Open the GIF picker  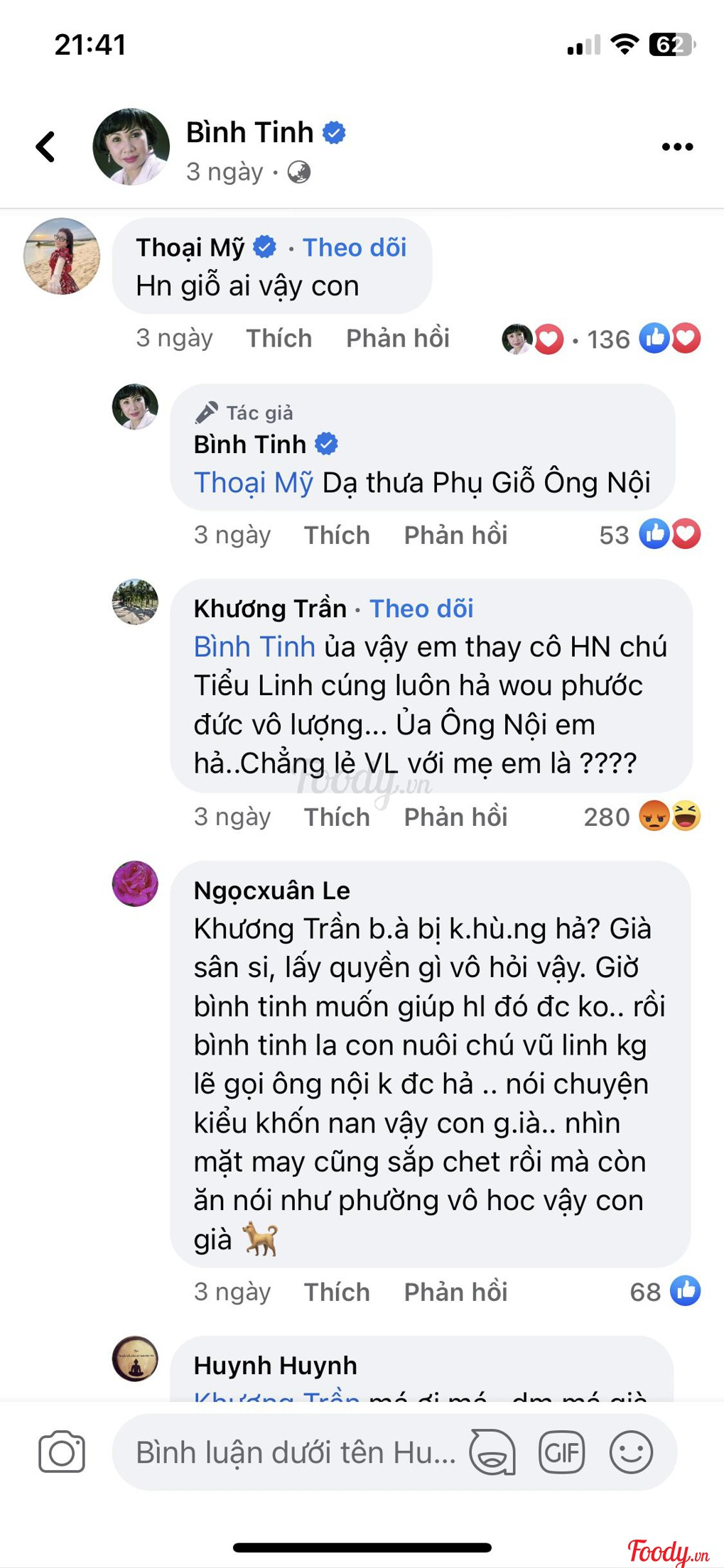click(561, 1452)
